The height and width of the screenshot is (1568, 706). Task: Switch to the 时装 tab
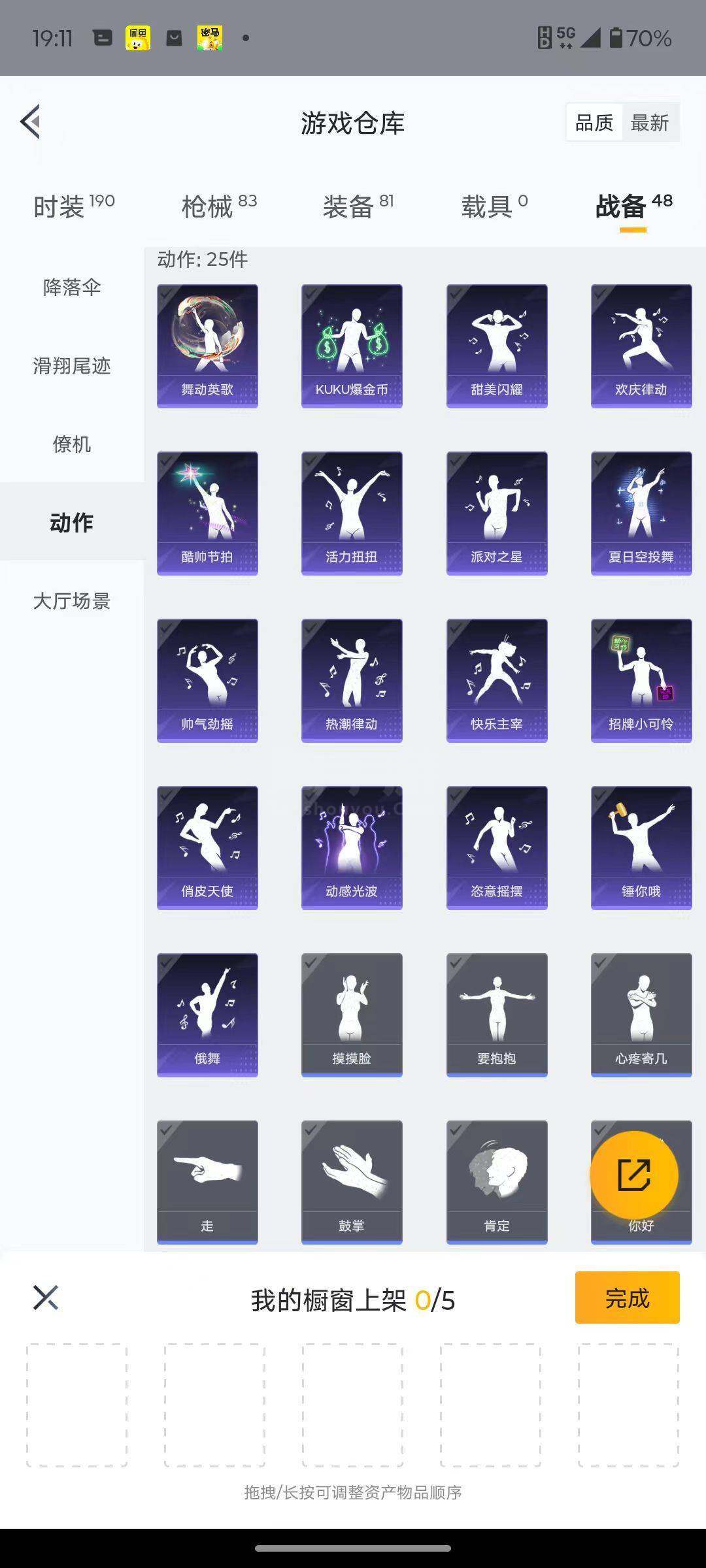(73, 206)
